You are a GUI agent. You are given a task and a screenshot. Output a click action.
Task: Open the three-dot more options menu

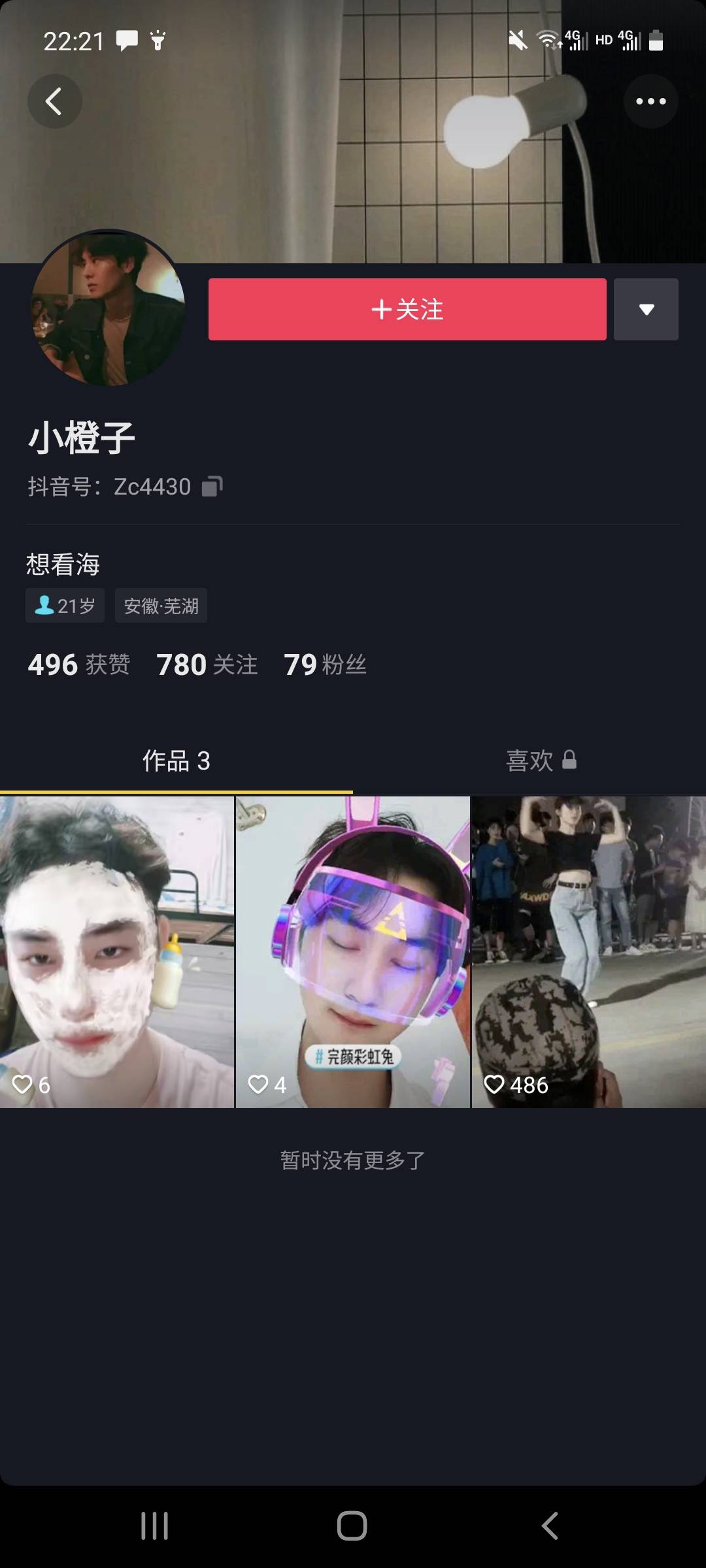650,101
